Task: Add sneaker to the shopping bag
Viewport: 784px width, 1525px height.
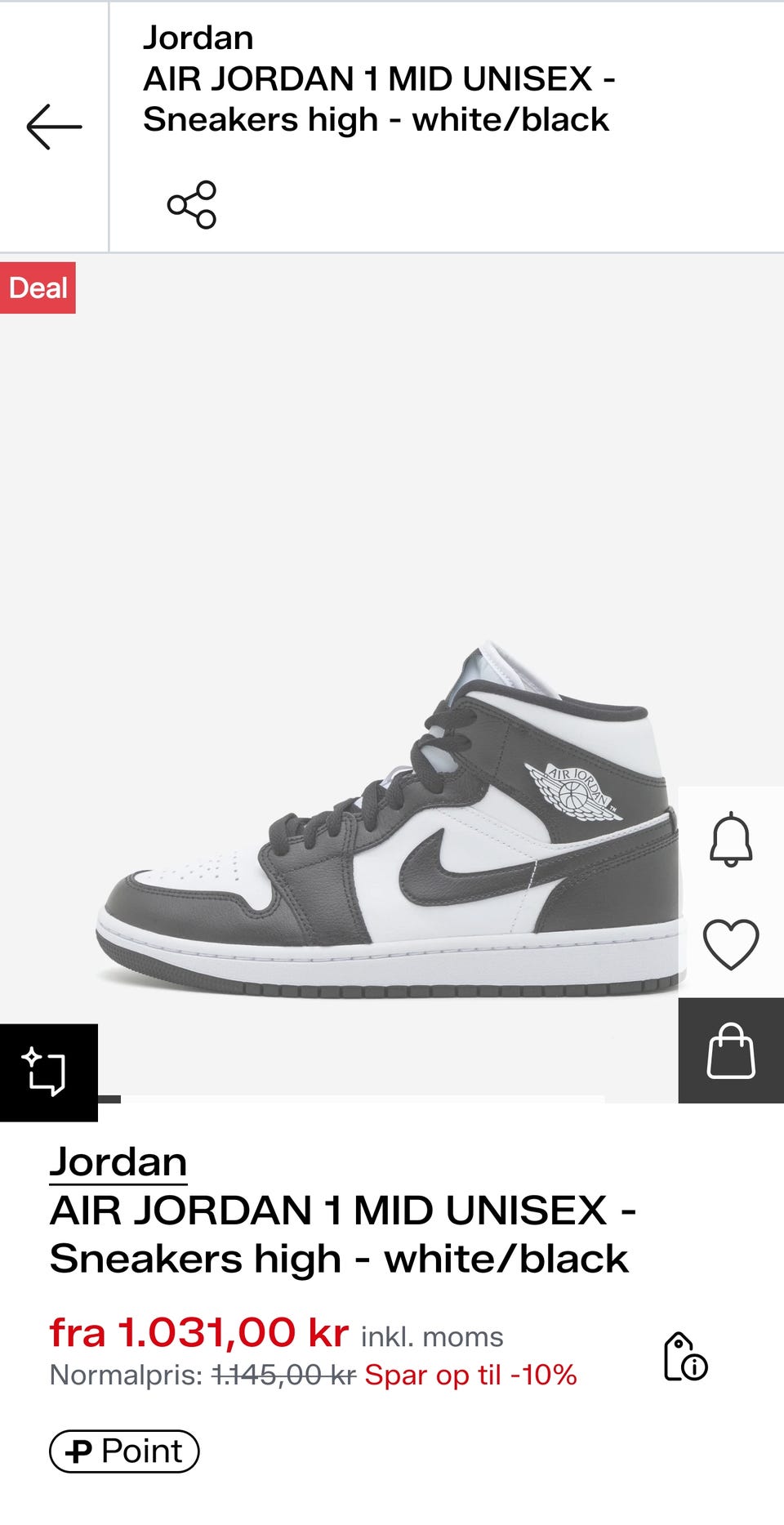Action: click(x=730, y=1051)
